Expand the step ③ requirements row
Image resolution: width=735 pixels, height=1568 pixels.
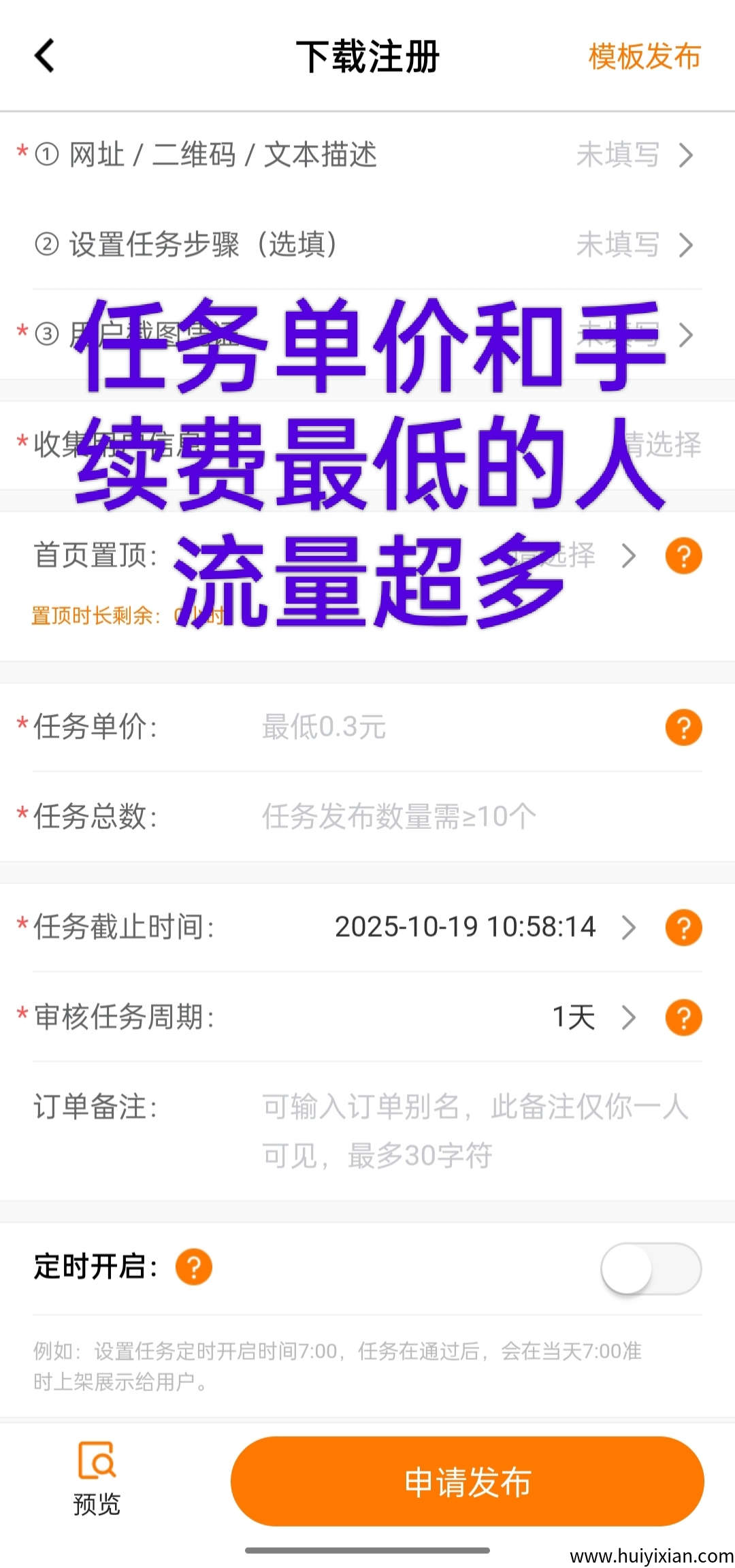[x=367, y=335]
